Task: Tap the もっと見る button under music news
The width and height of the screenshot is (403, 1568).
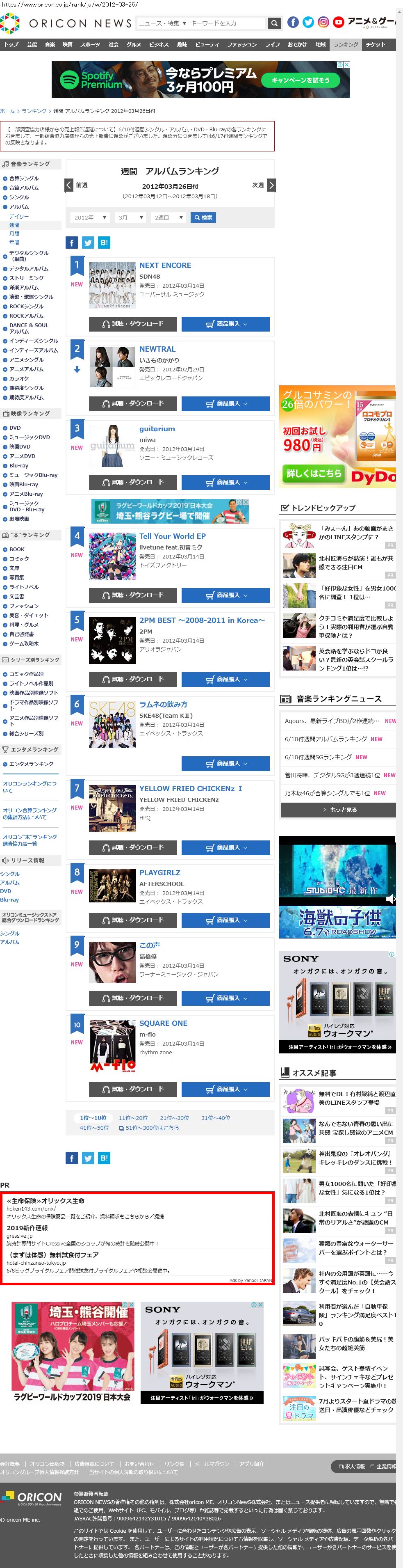Action: point(338,810)
